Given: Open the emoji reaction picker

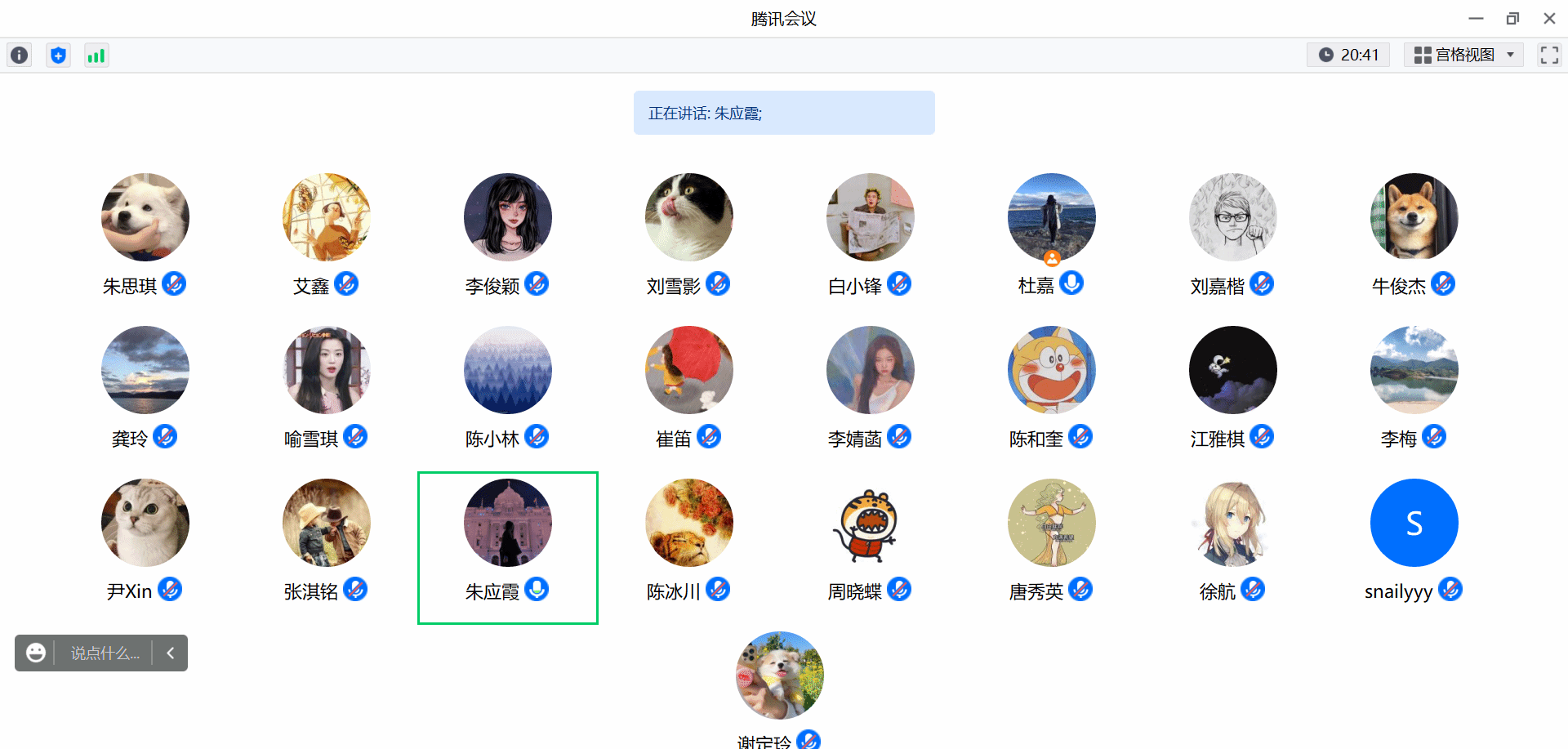Looking at the screenshot, I should [35, 653].
